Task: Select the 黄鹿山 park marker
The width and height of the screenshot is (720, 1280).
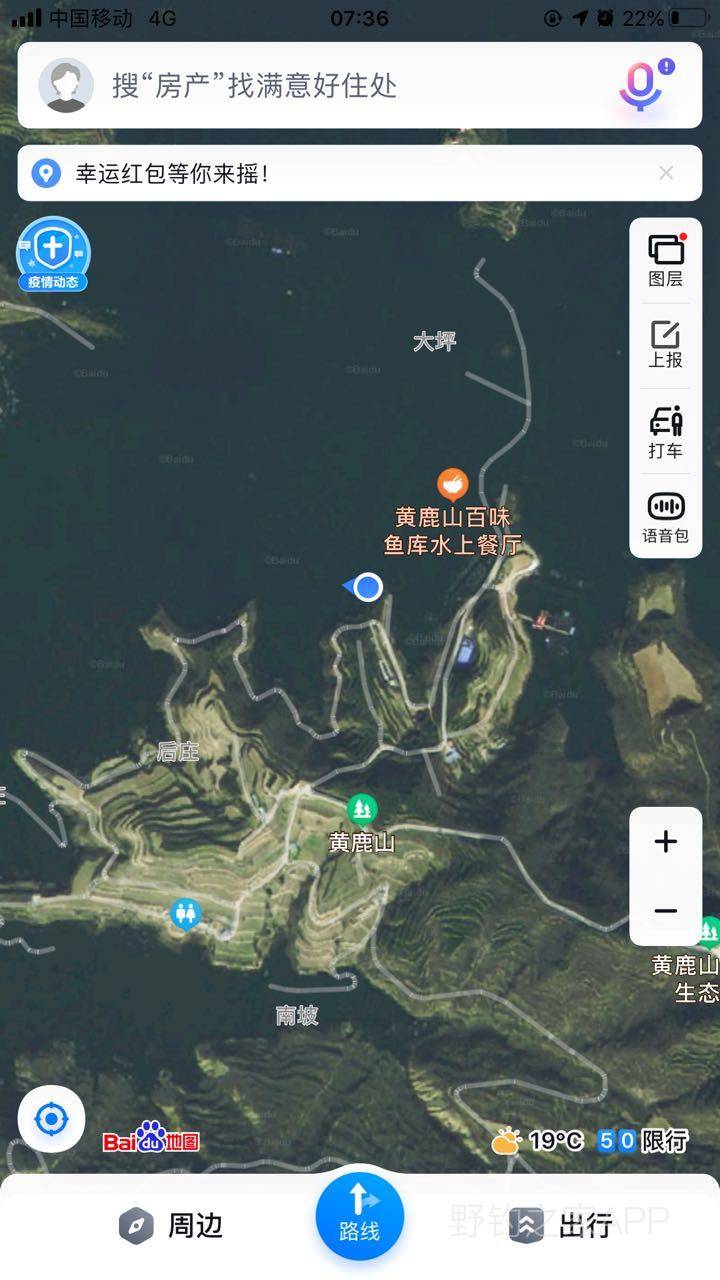Action: (x=361, y=809)
